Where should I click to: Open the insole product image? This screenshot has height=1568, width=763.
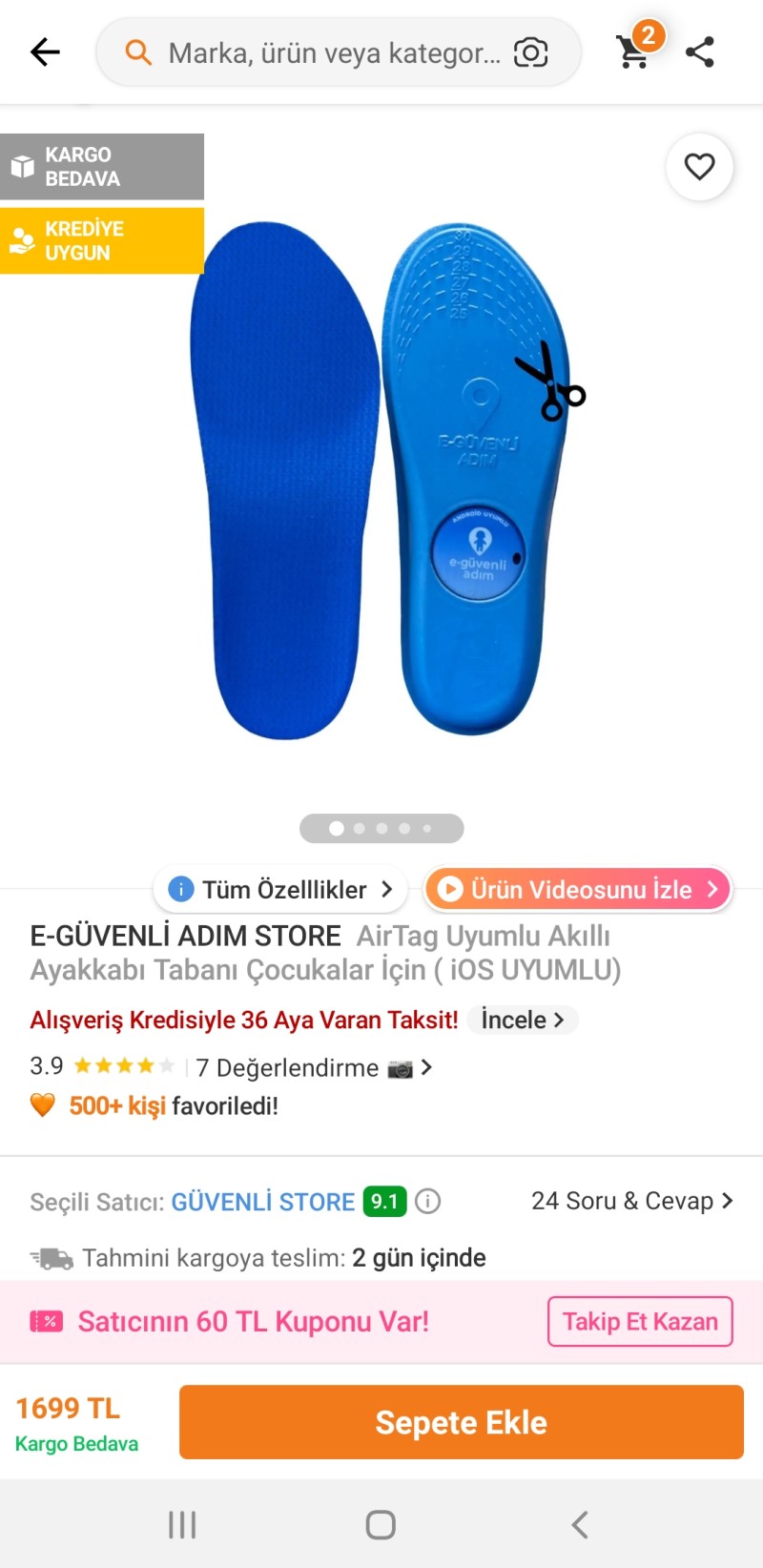click(381, 477)
